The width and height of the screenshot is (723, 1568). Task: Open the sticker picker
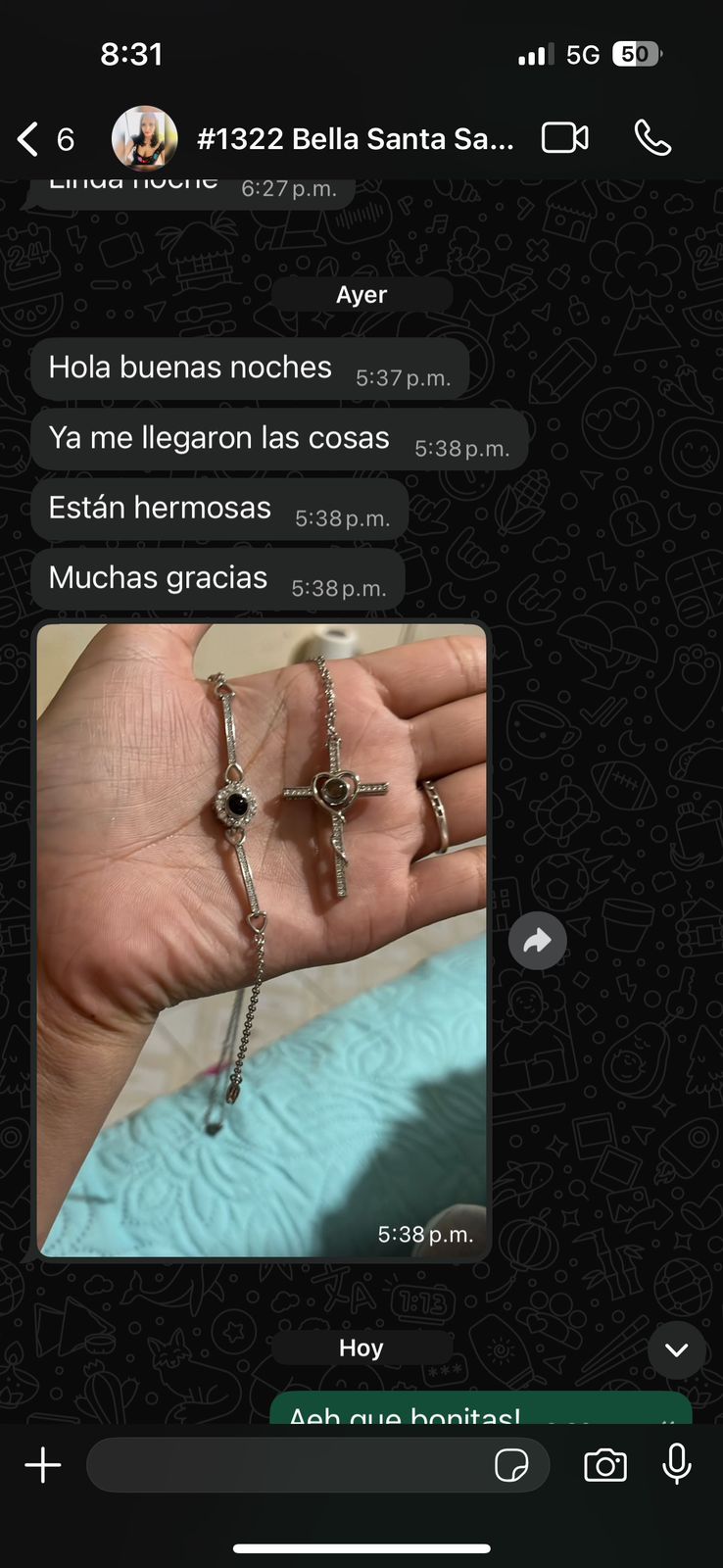[511, 1466]
